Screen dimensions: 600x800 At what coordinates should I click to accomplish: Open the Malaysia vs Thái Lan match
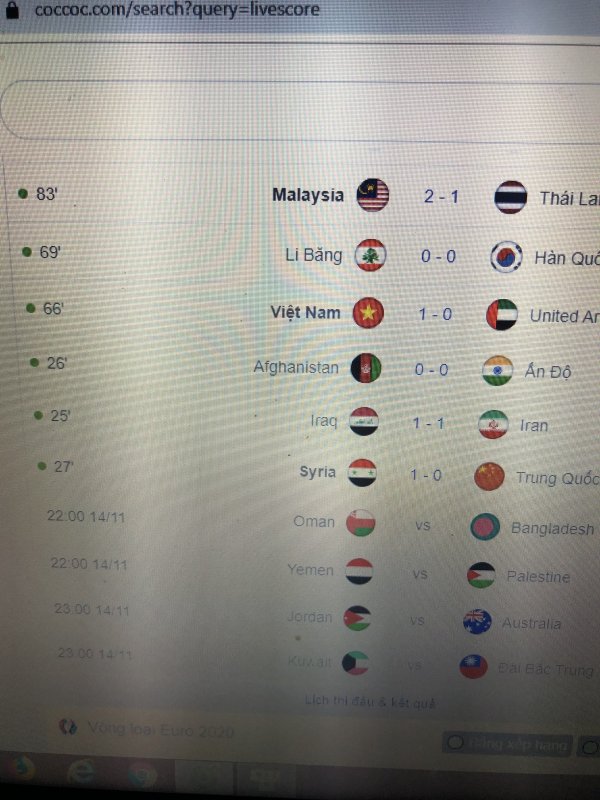point(440,196)
